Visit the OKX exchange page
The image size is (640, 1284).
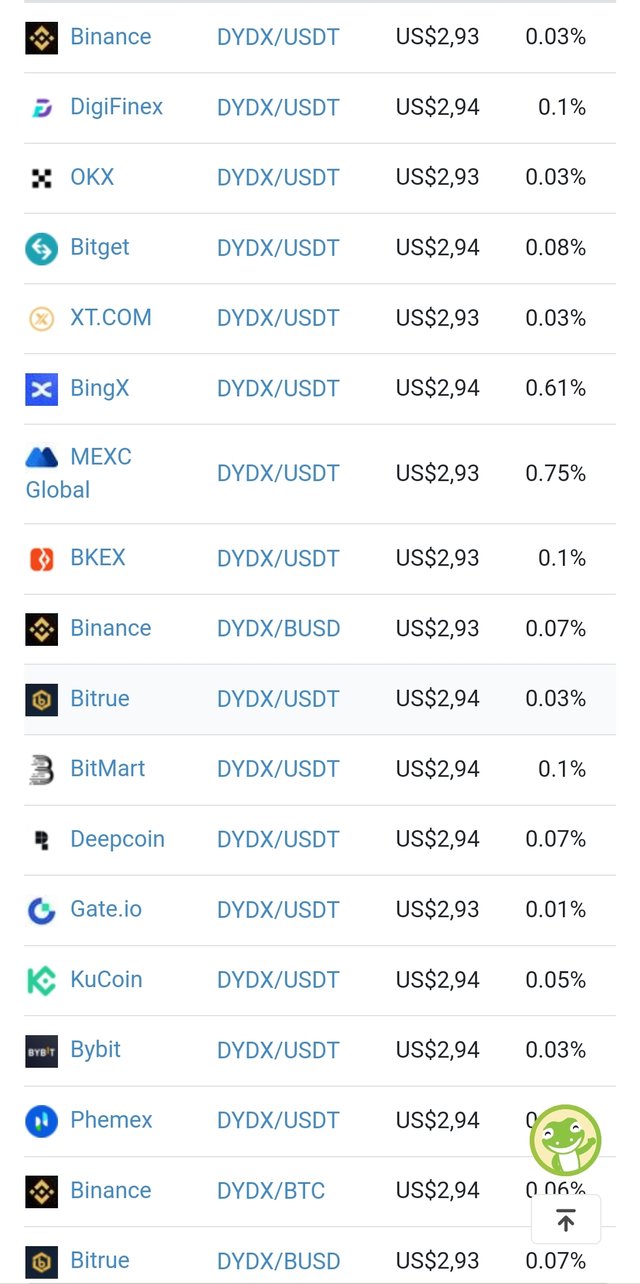point(92,177)
